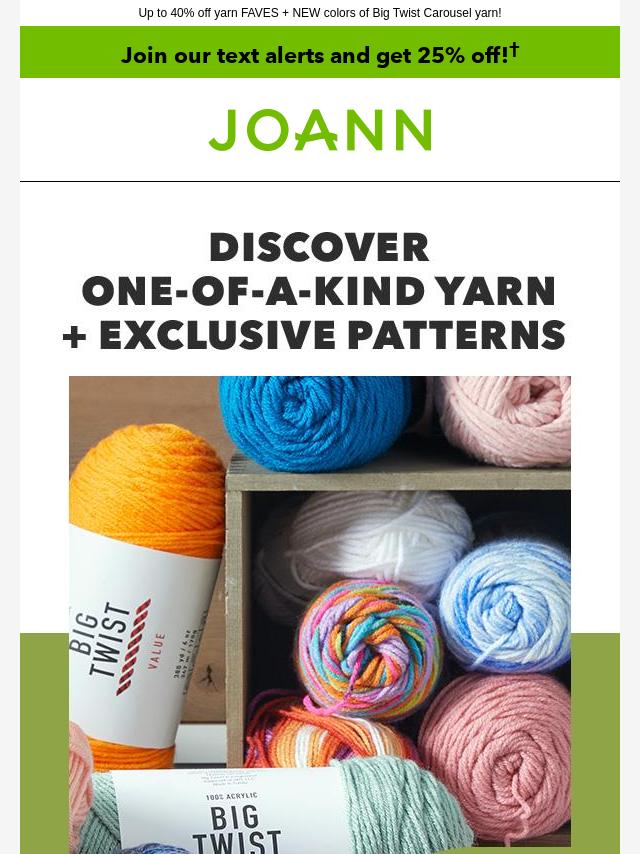Open the JOANN logo link
Screen dimensions: 640x854
(320, 130)
